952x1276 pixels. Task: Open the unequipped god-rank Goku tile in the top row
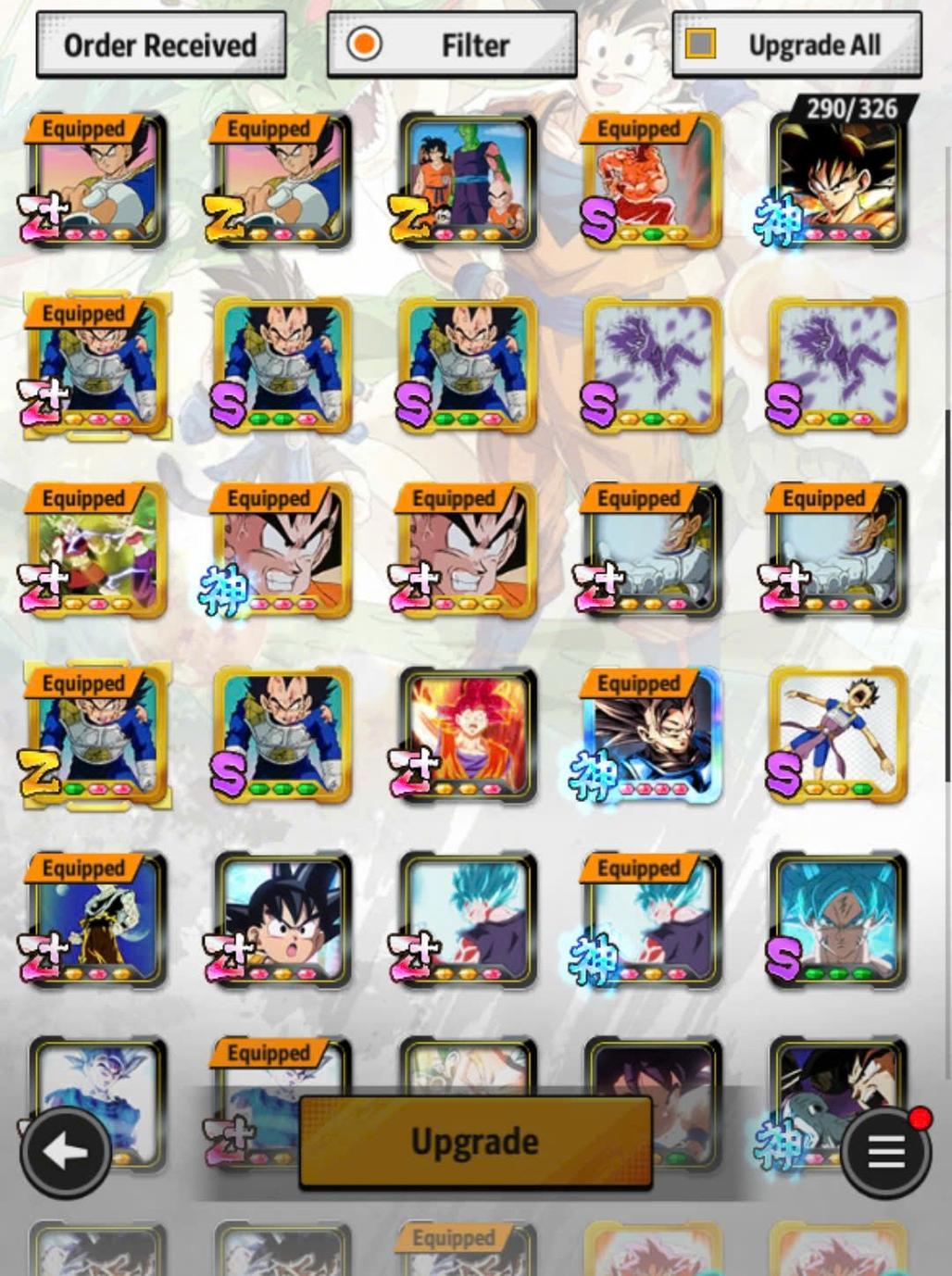pos(837,181)
